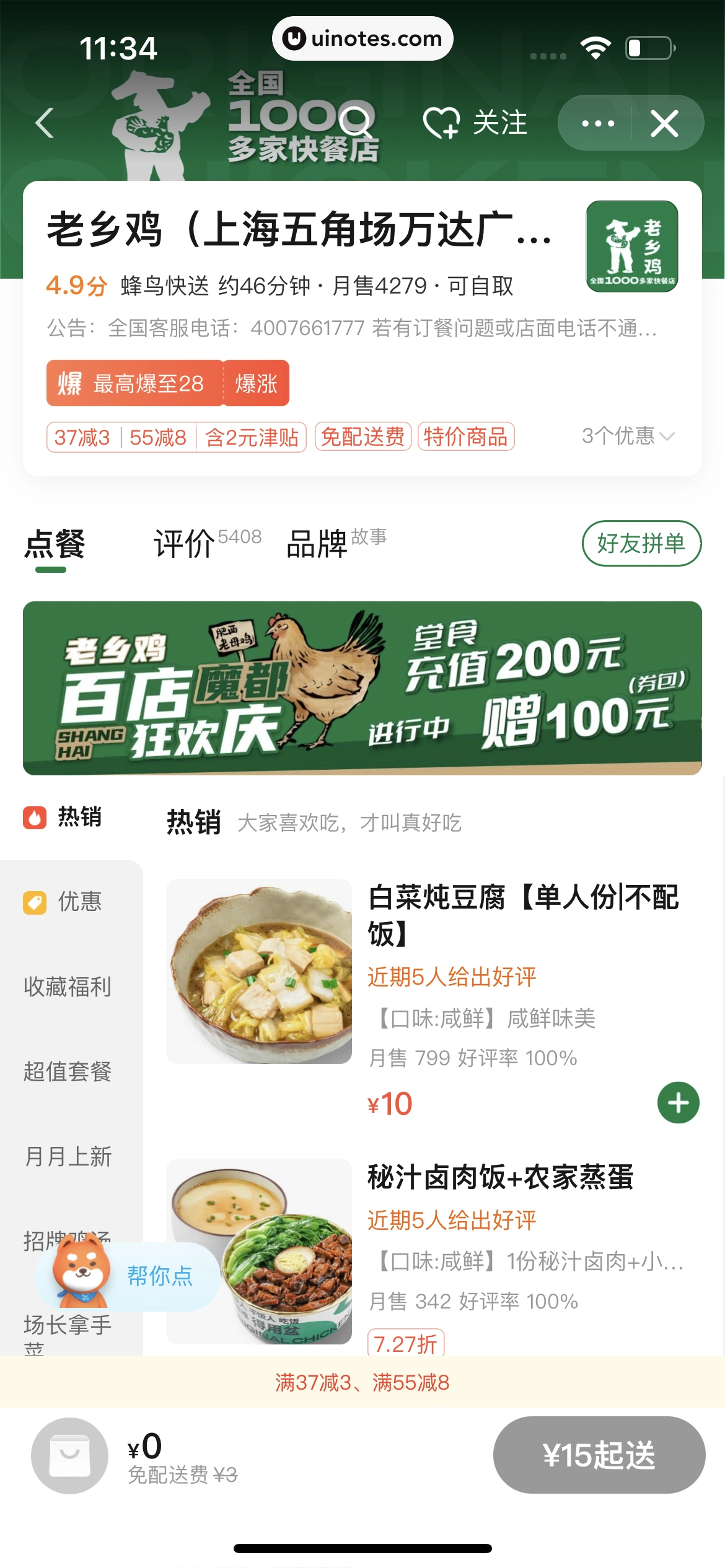Open the "..." more options icon
This screenshot has width=725, height=1568.
click(x=596, y=123)
